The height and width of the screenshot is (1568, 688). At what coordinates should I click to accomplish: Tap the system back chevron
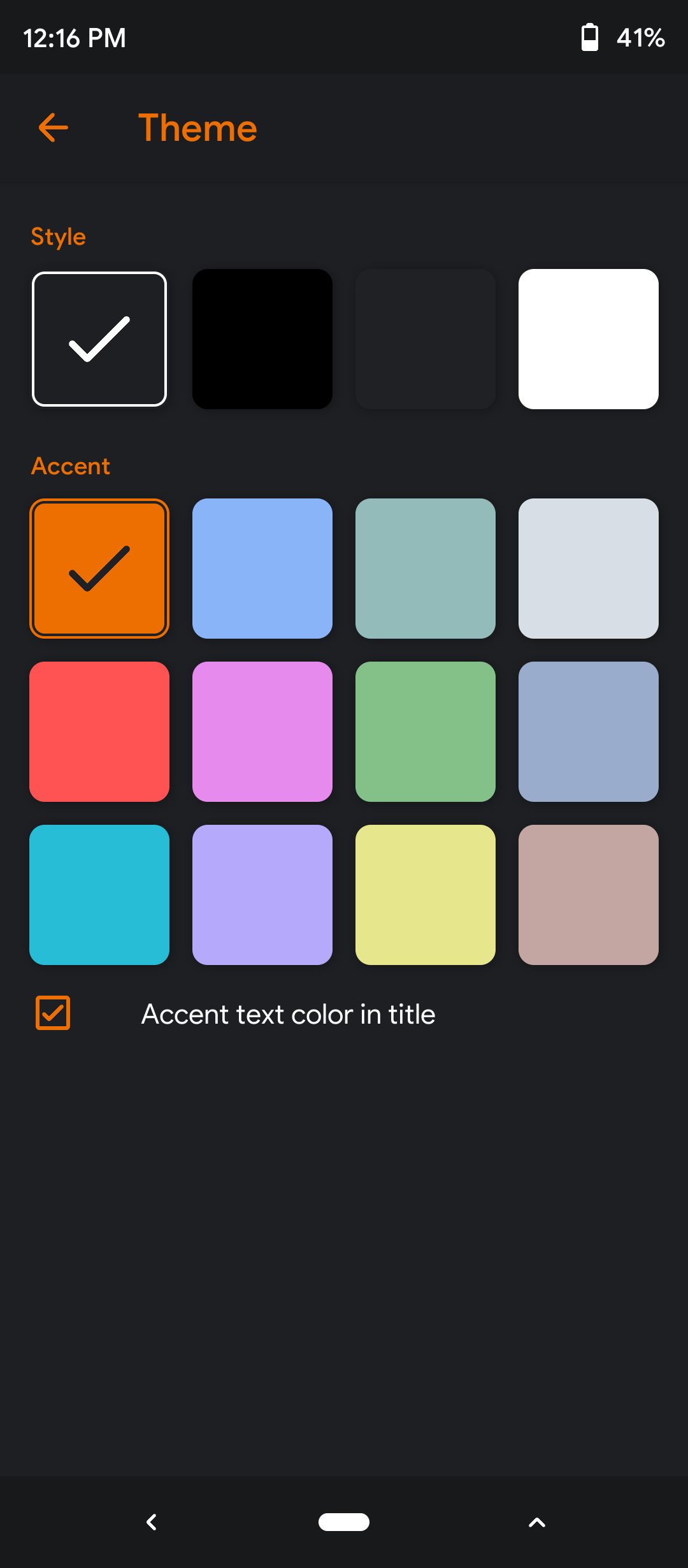(152, 1522)
